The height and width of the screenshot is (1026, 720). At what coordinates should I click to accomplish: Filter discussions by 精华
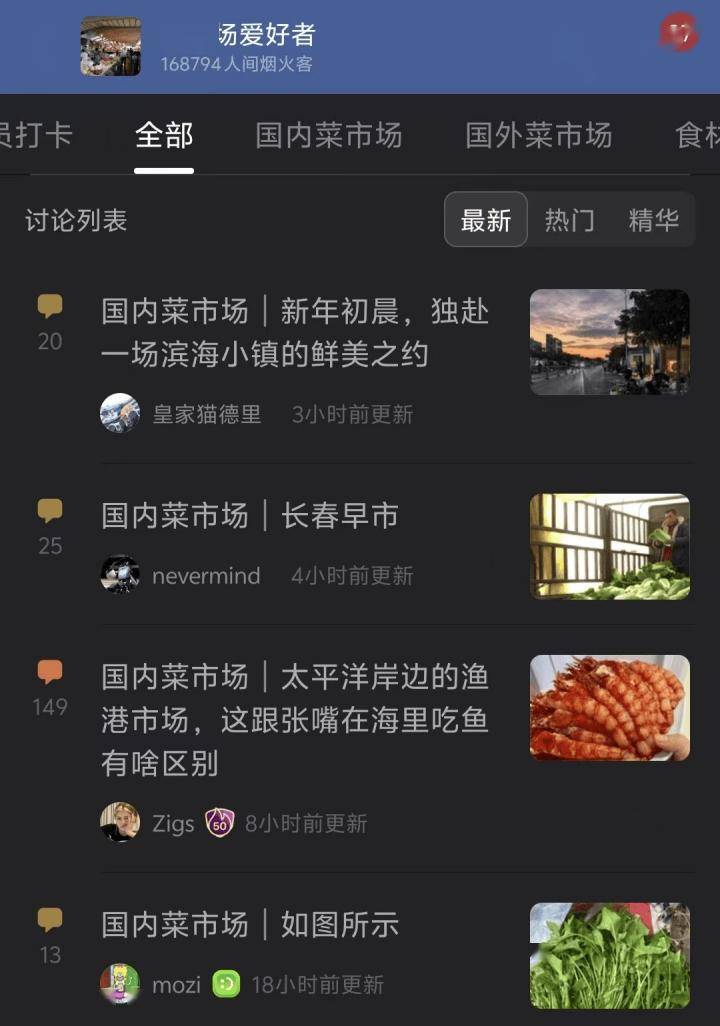pos(653,220)
